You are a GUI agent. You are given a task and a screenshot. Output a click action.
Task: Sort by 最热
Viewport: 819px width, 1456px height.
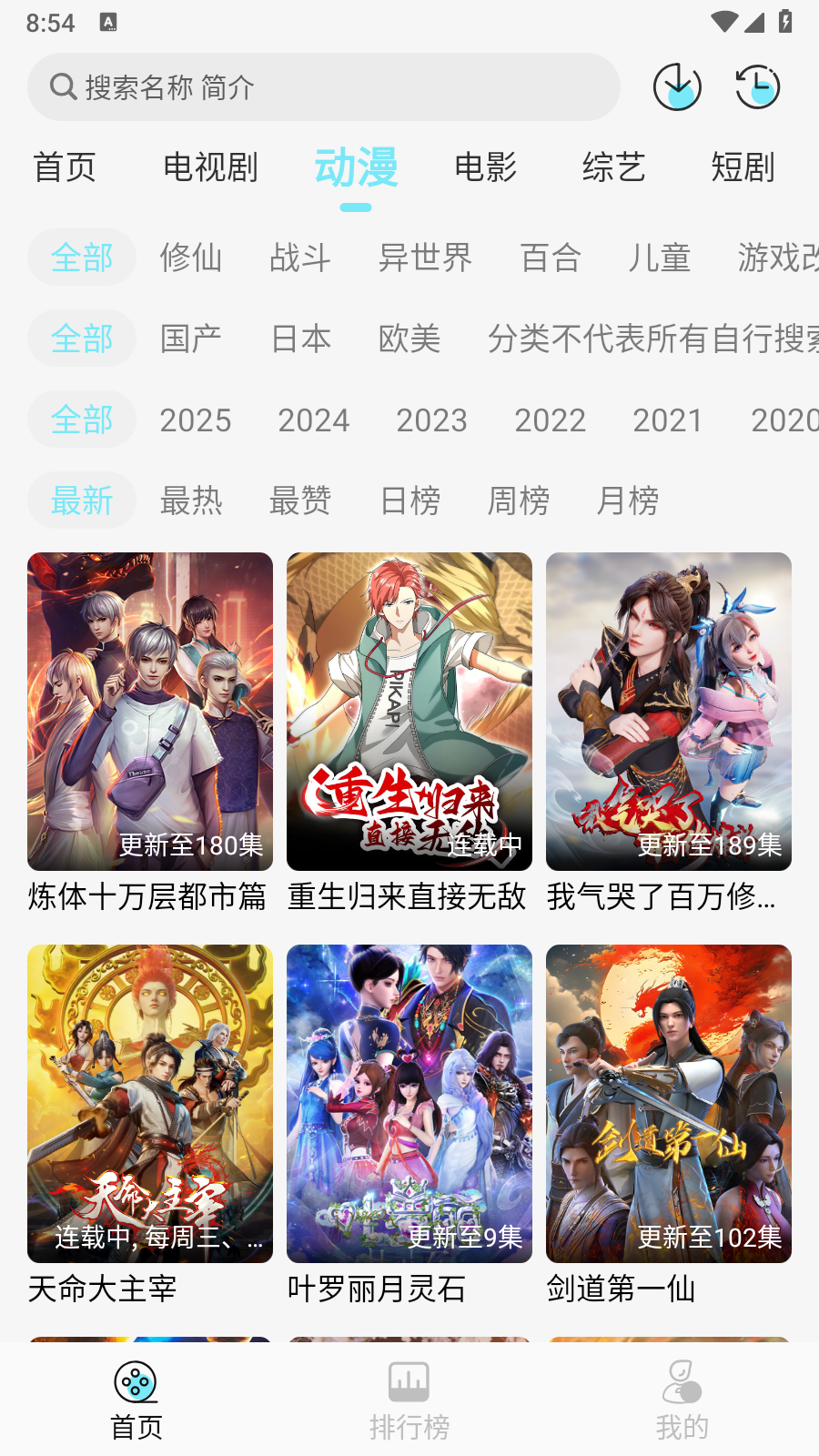point(191,500)
